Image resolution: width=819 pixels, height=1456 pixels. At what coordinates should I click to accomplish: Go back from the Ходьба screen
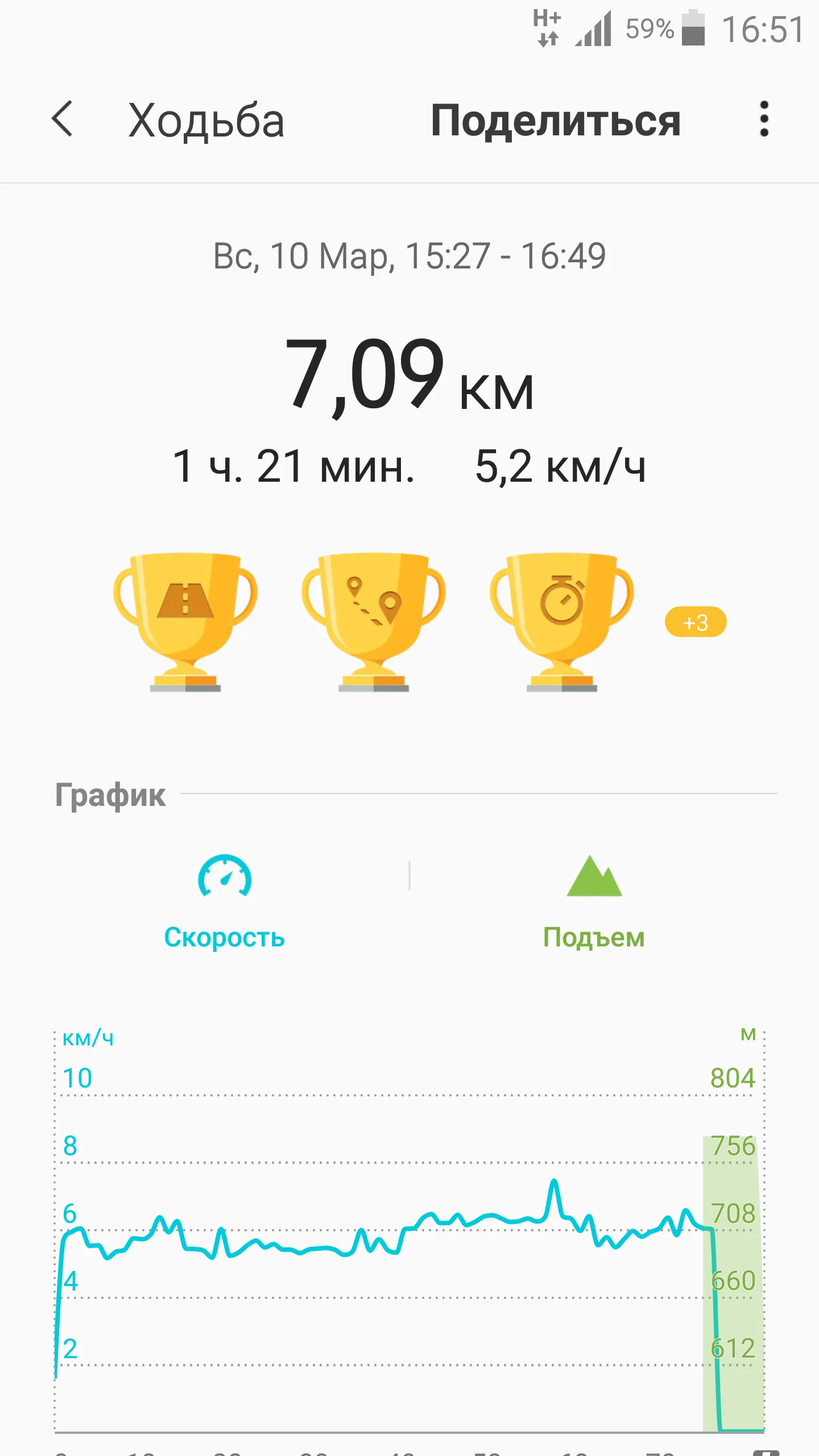(x=63, y=119)
